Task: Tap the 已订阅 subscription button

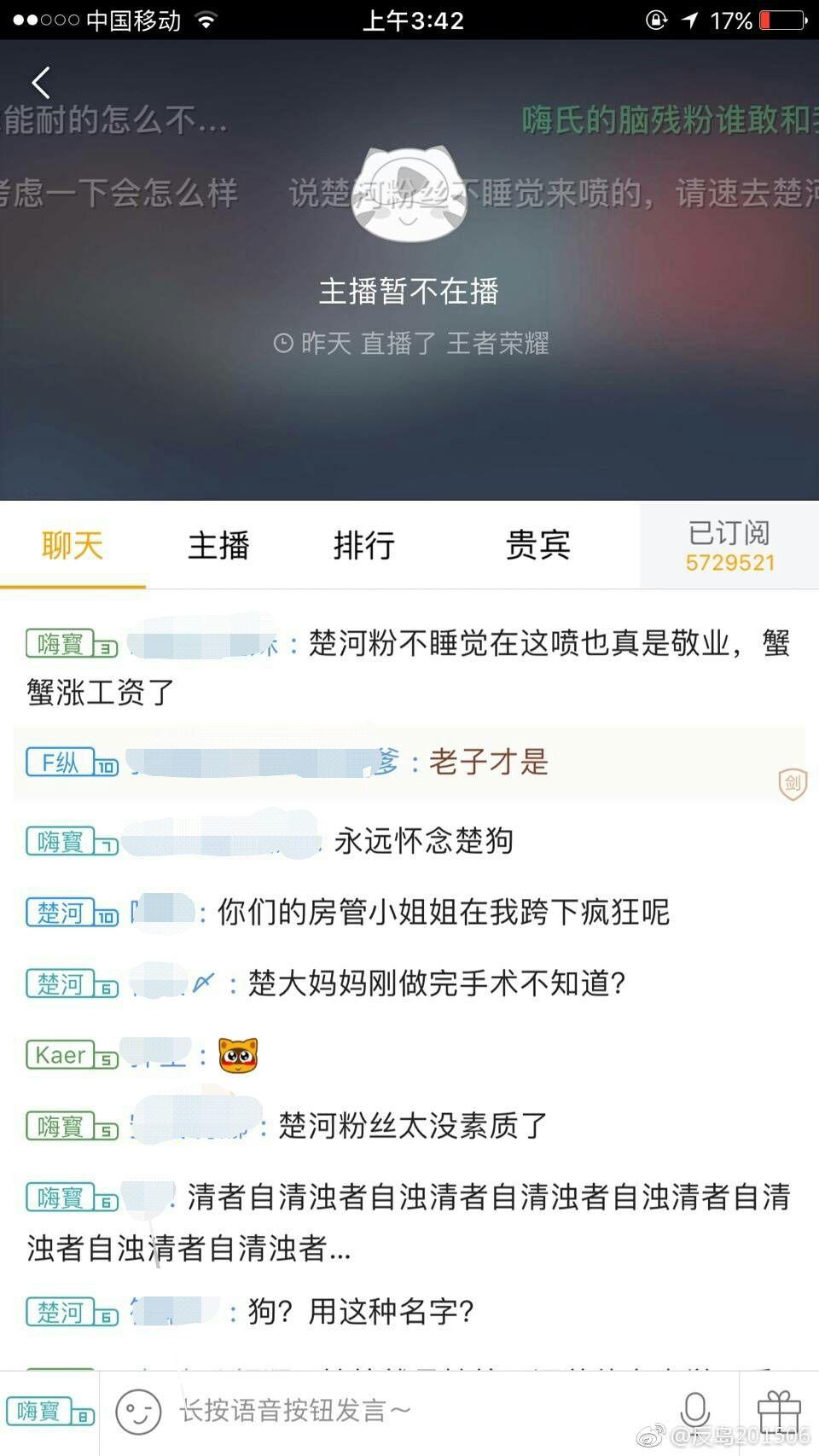Action: (729, 546)
